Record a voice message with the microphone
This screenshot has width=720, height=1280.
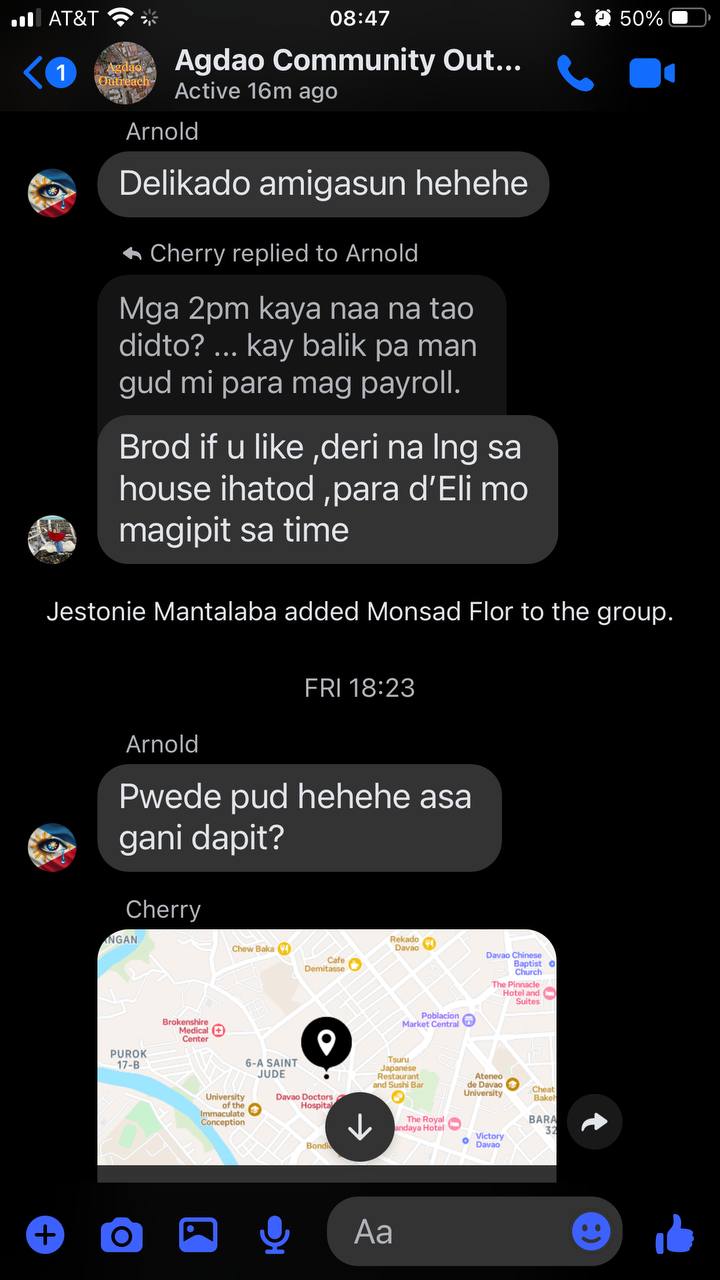[x=274, y=1235]
